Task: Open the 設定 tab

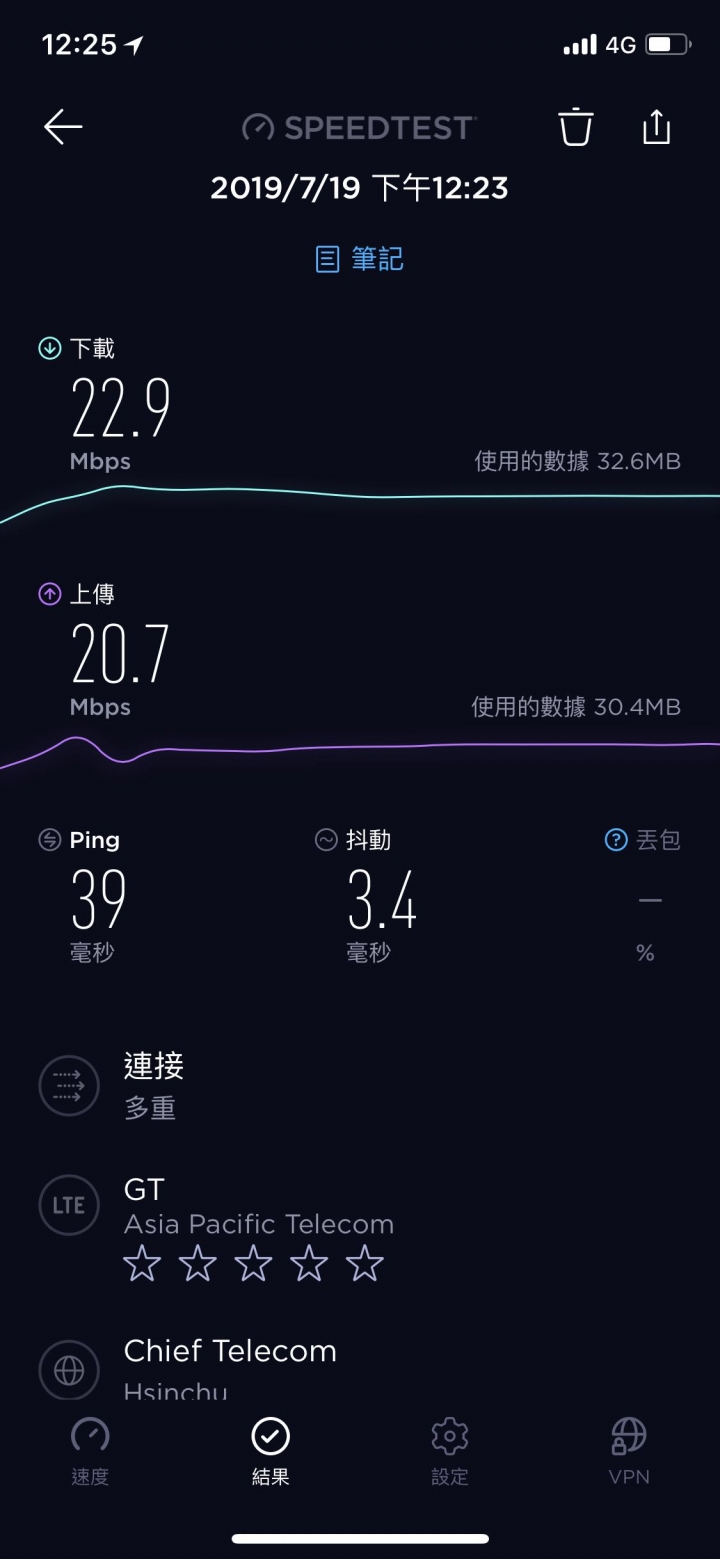Action: pyautogui.click(x=450, y=1450)
